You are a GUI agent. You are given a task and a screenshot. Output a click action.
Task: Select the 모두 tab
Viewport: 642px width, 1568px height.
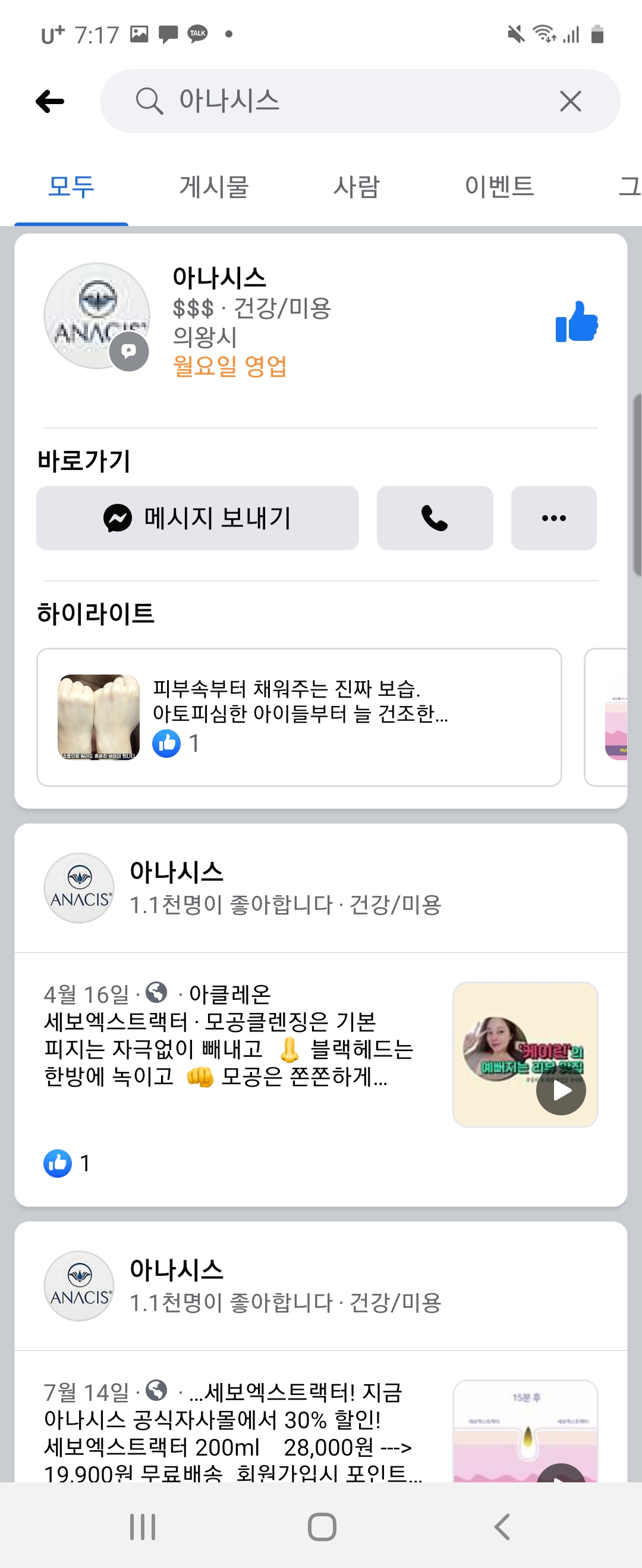click(x=71, y=186)
